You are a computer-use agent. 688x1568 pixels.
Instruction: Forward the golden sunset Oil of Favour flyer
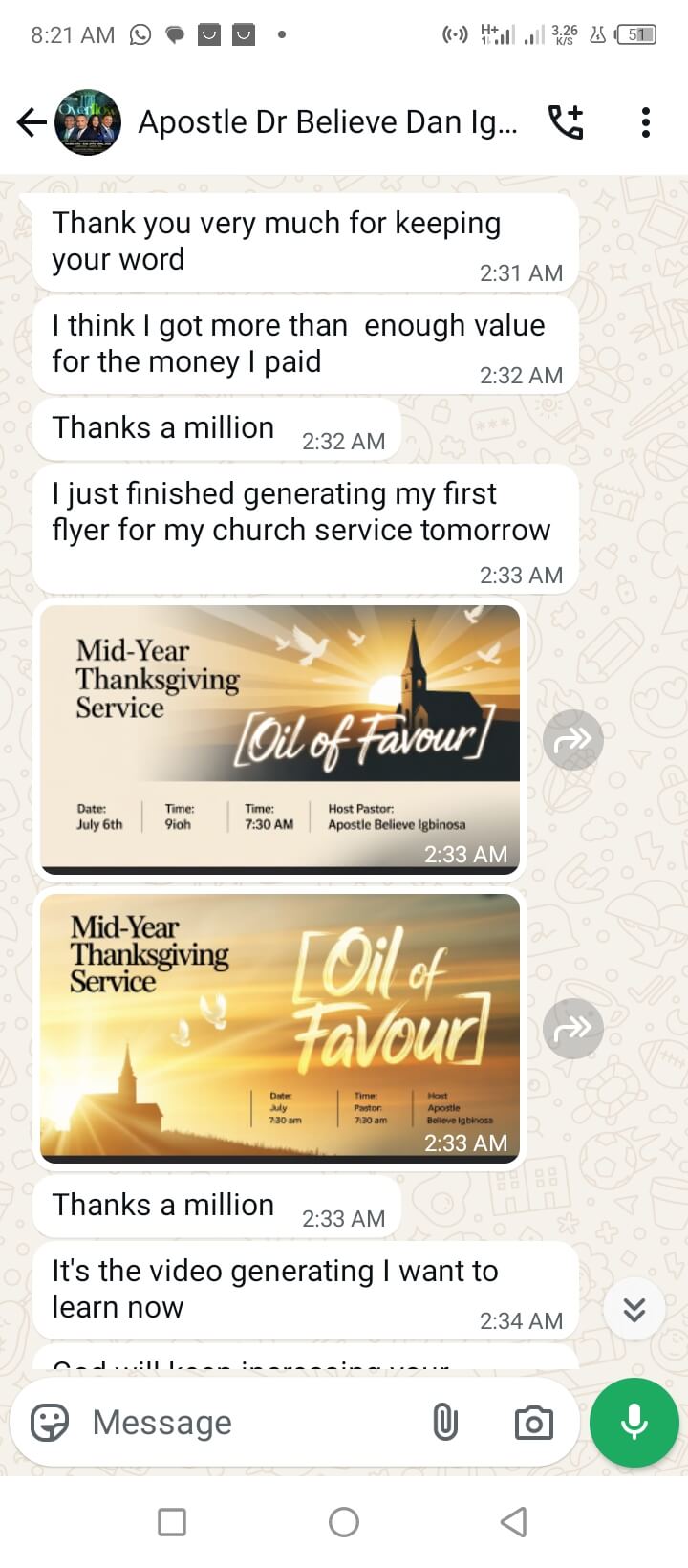click(x=572, y=1028)
